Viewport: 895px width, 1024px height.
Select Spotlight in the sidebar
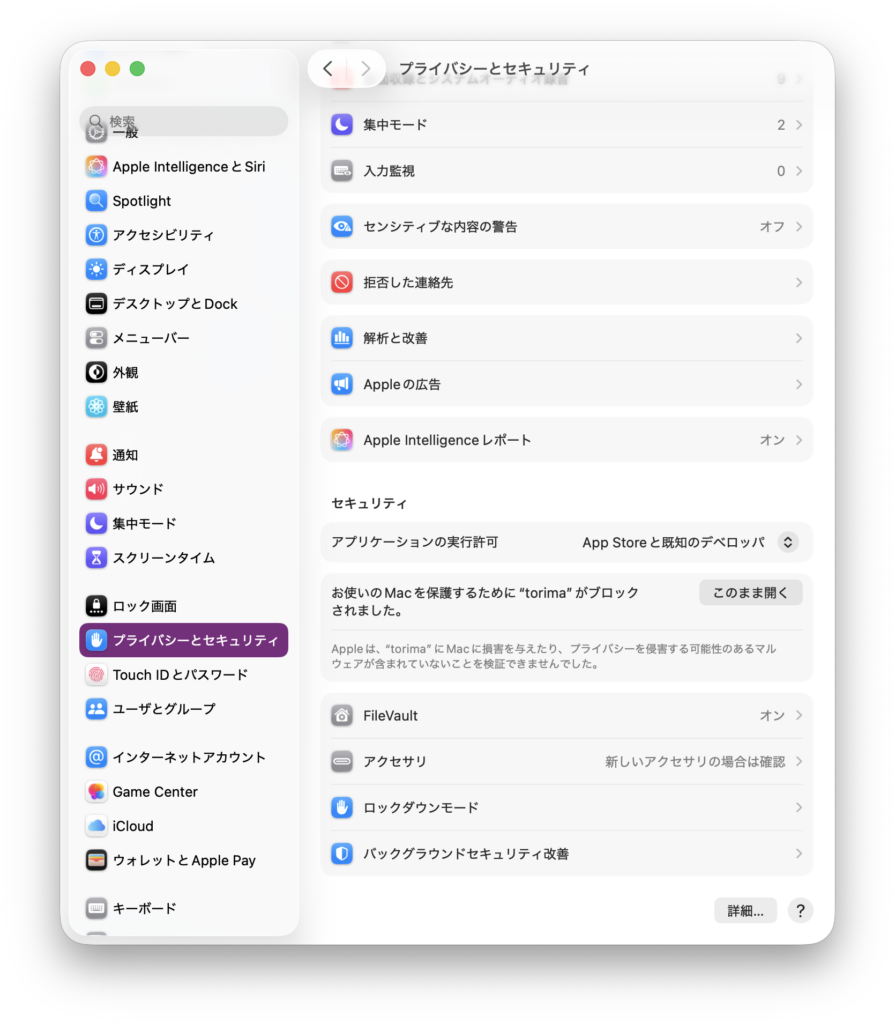[x=141, y=201]
